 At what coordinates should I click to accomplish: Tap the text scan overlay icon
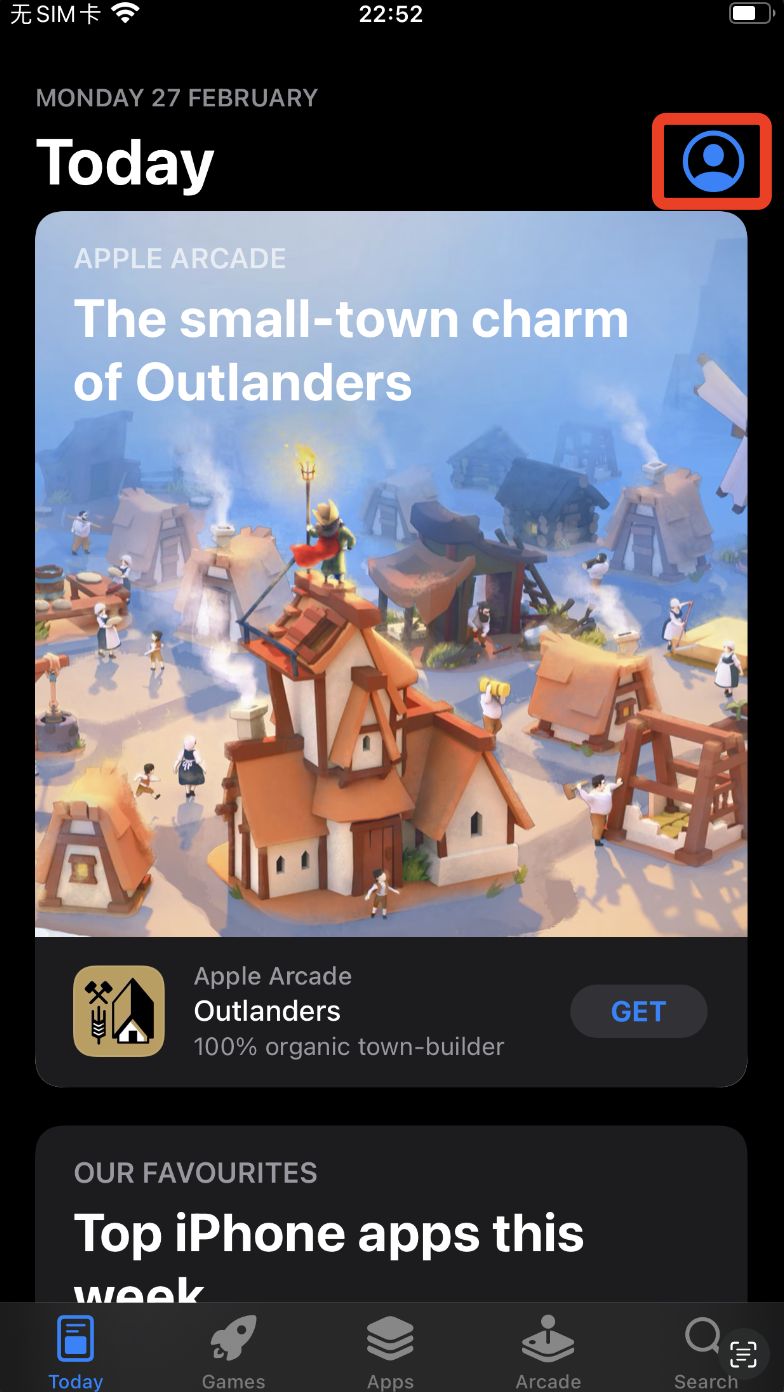(743, 1354)
